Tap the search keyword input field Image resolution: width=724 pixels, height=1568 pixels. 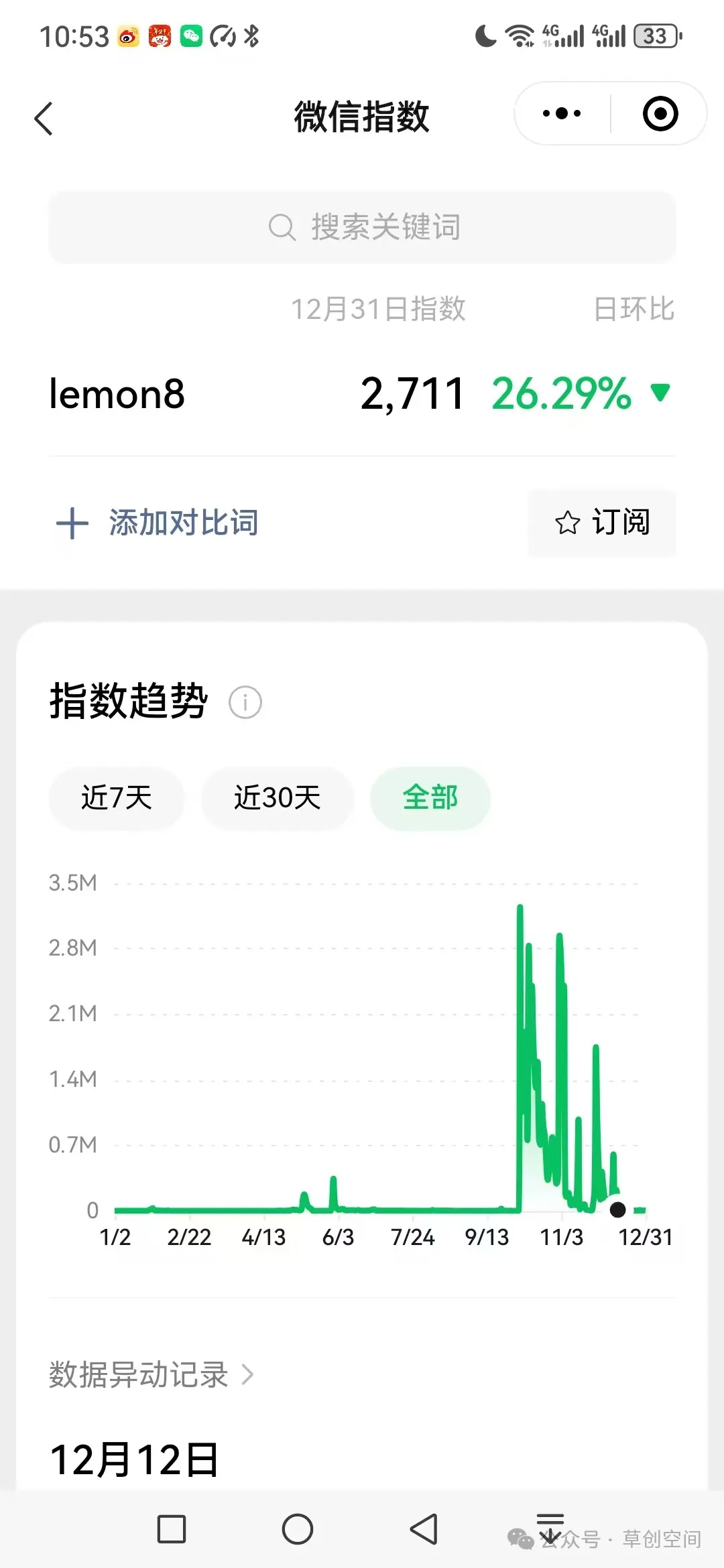point(362,228)
